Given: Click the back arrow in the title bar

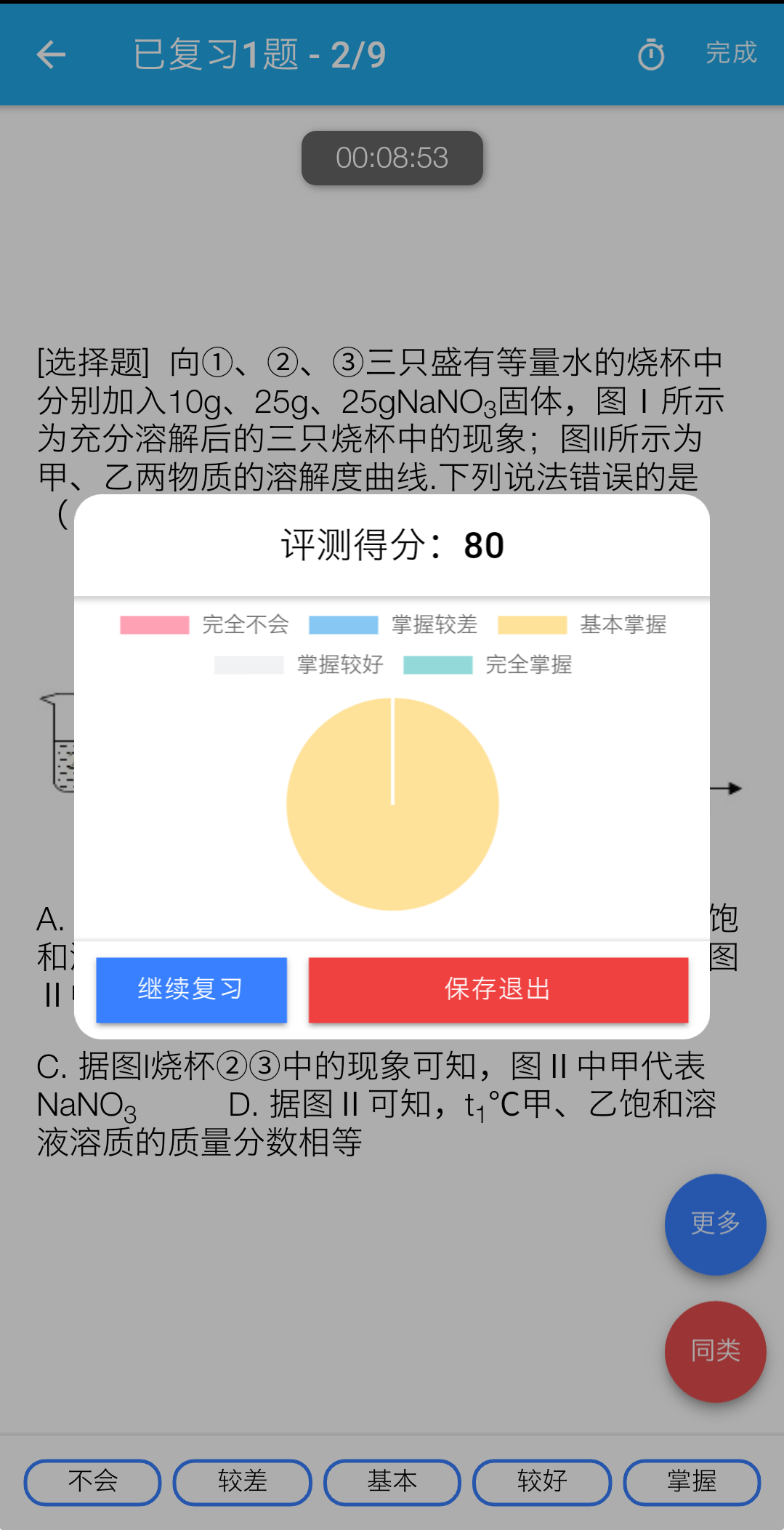Looking at the screenshot, I should tap(49, 55).
